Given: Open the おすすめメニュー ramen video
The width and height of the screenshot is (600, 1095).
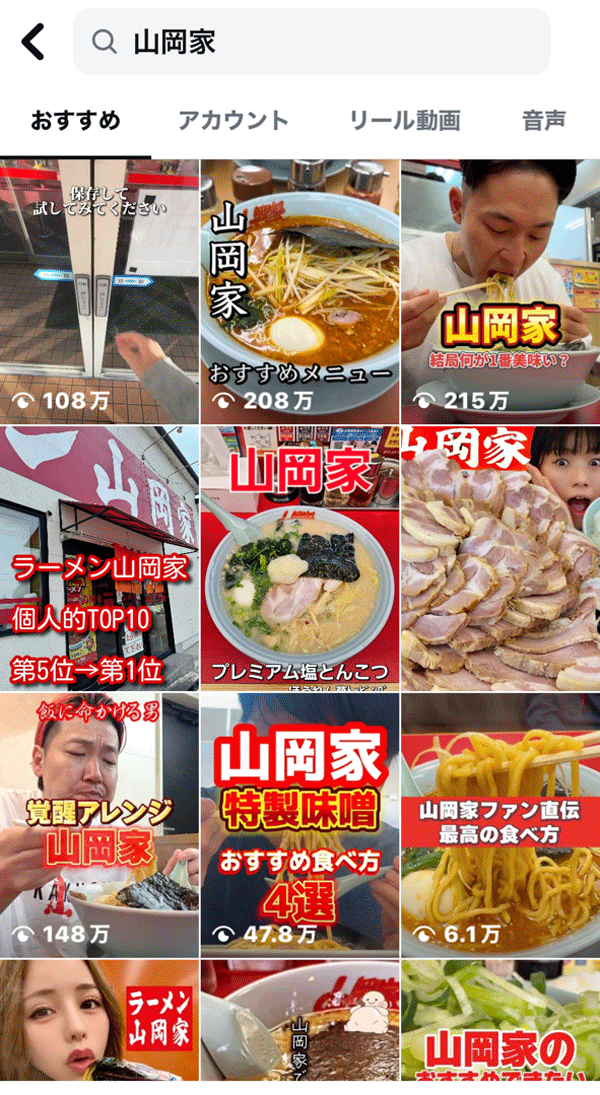Looking at the screenshot, I should tap(300, 292).
